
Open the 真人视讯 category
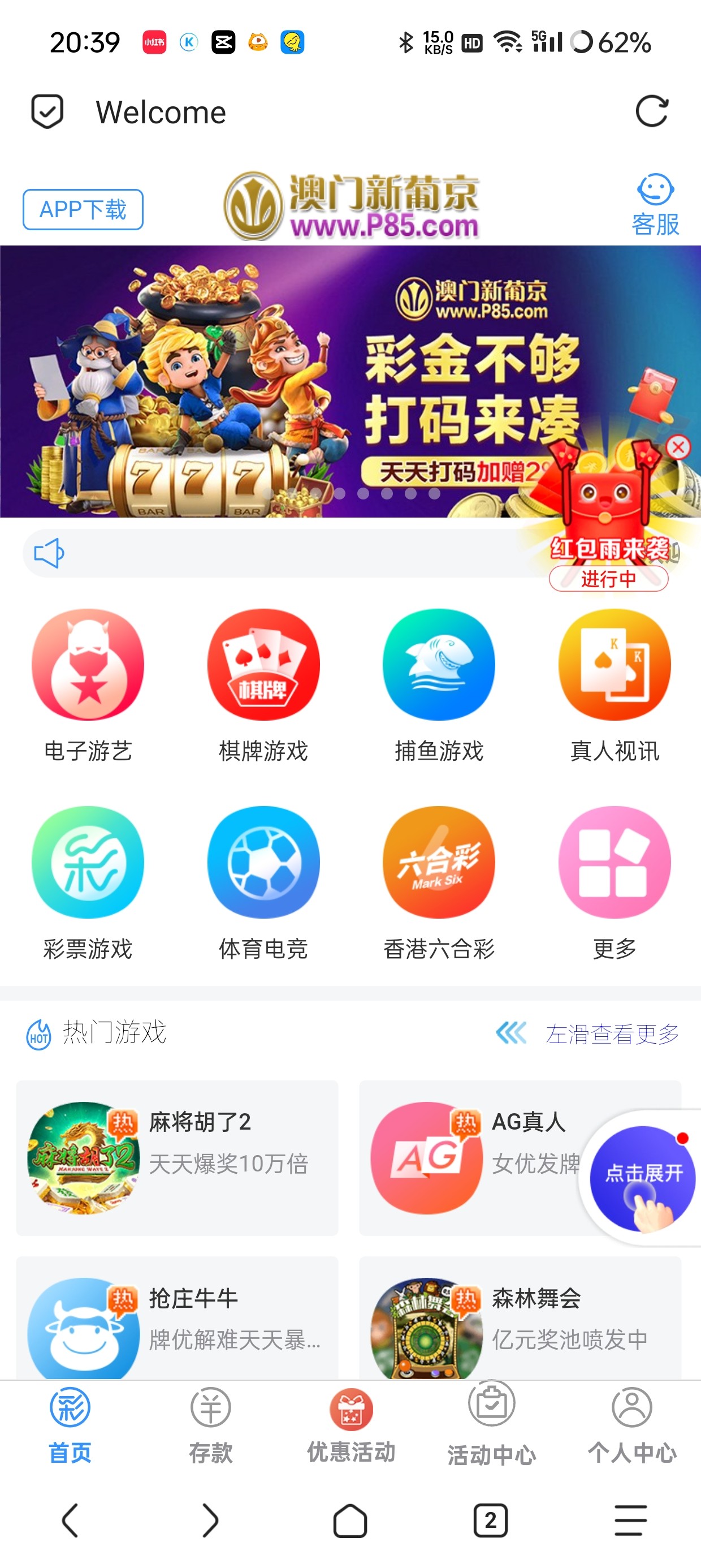pos(614,684)
